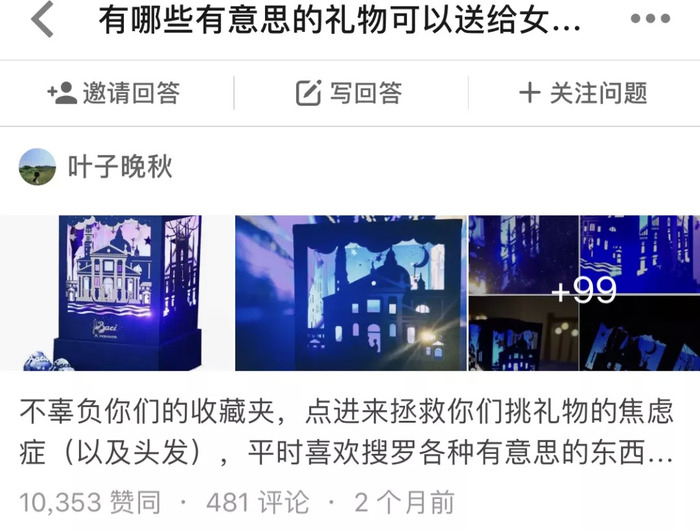Go back using the top-left arrow
The height and width of the screenshot is (531, 700).
(x=42, y=20)
